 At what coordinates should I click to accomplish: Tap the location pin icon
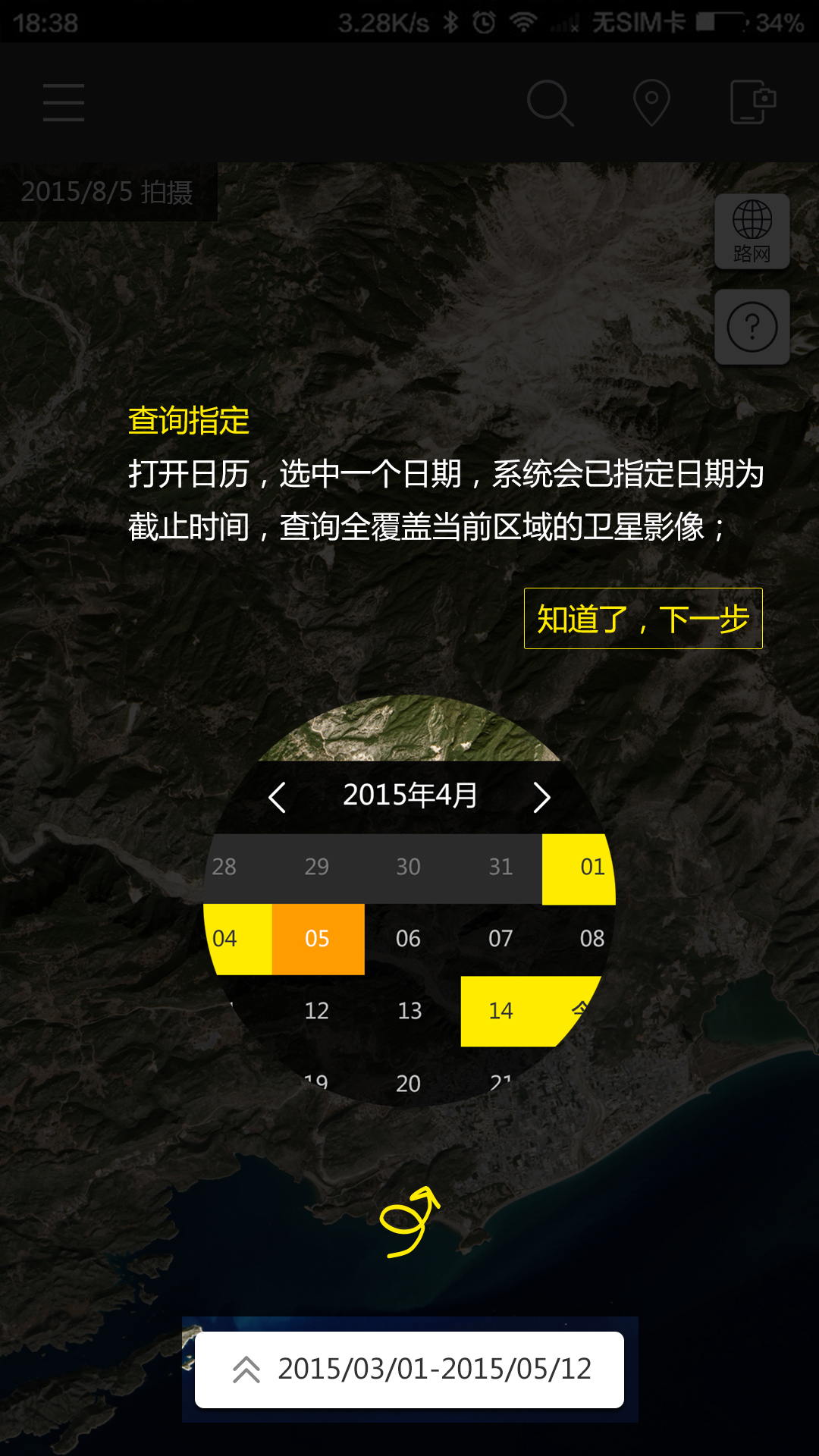[651, 102]
